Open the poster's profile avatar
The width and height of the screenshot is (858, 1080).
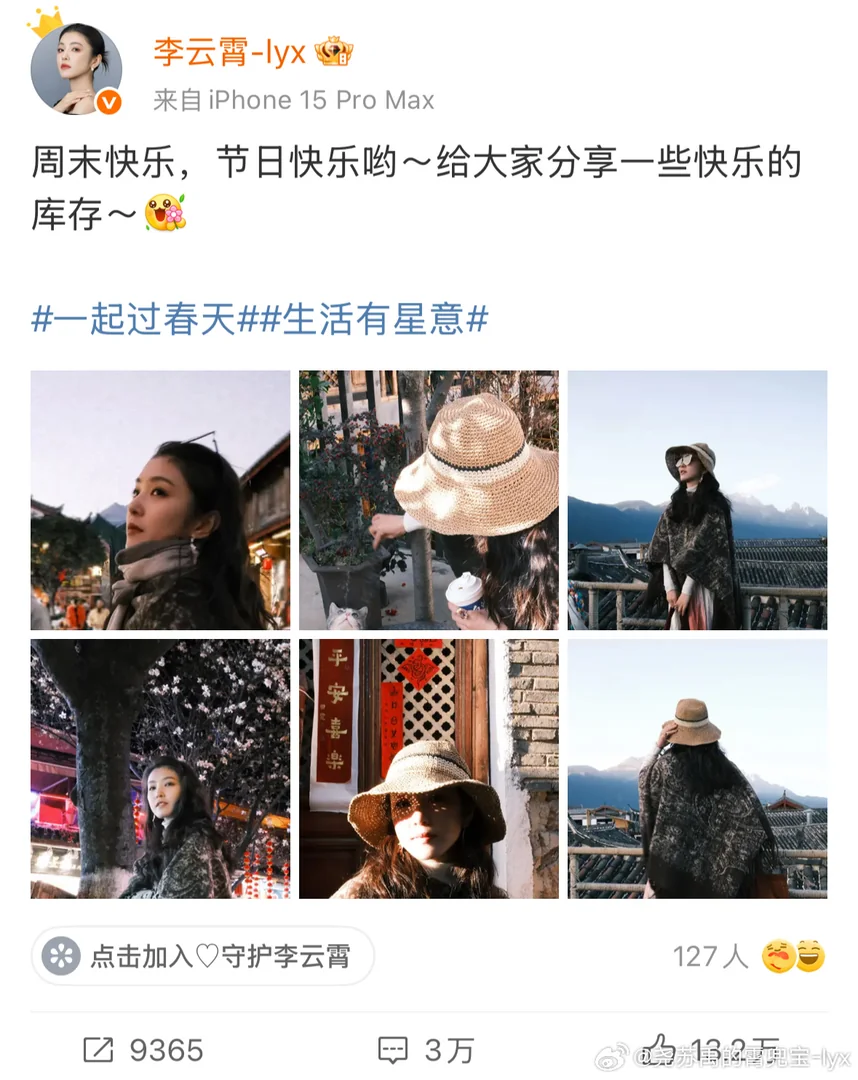[77, 69]
